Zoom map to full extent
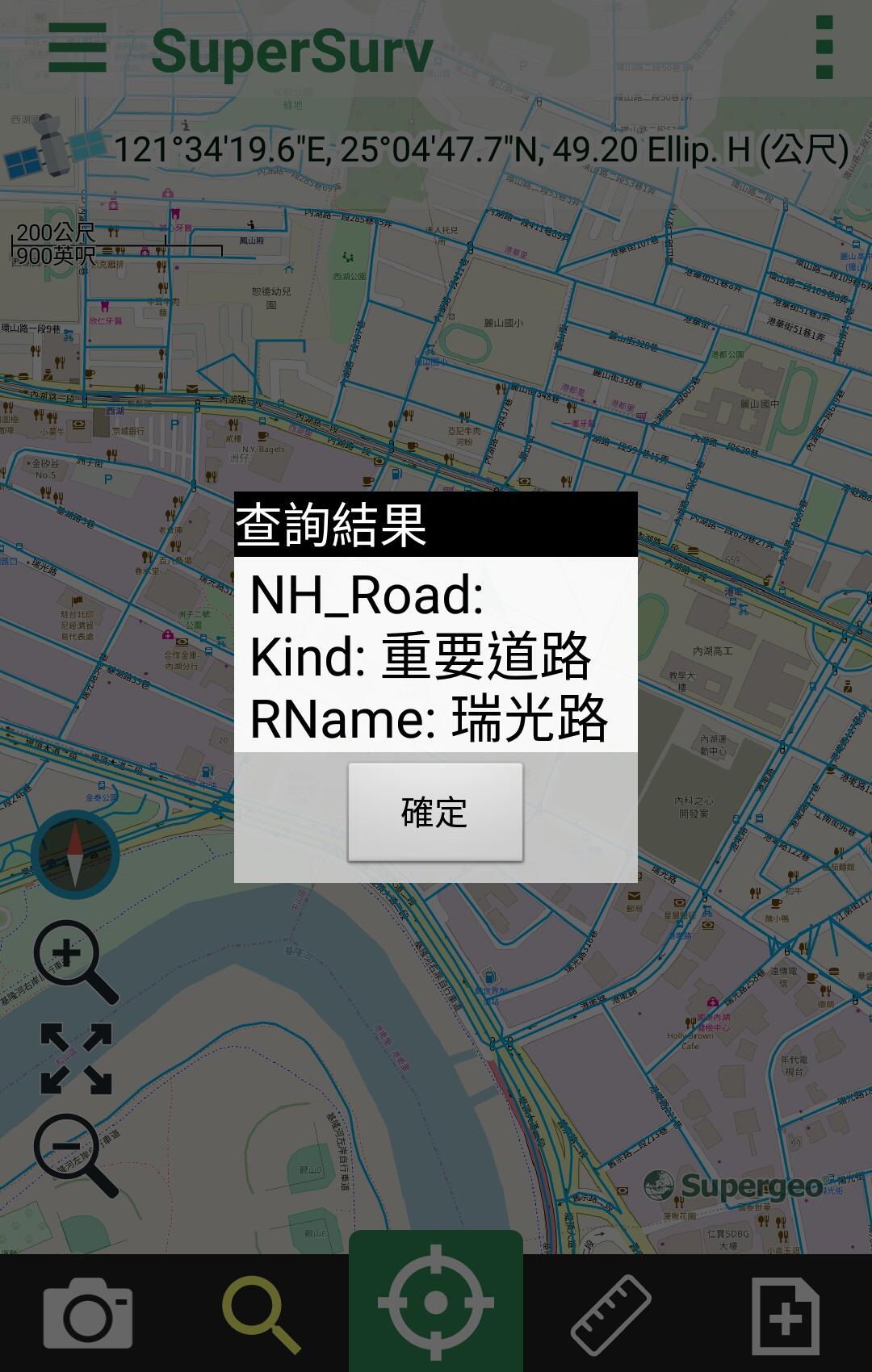The height and width of the screenshot is (1372, 872). coord(76,1058)
